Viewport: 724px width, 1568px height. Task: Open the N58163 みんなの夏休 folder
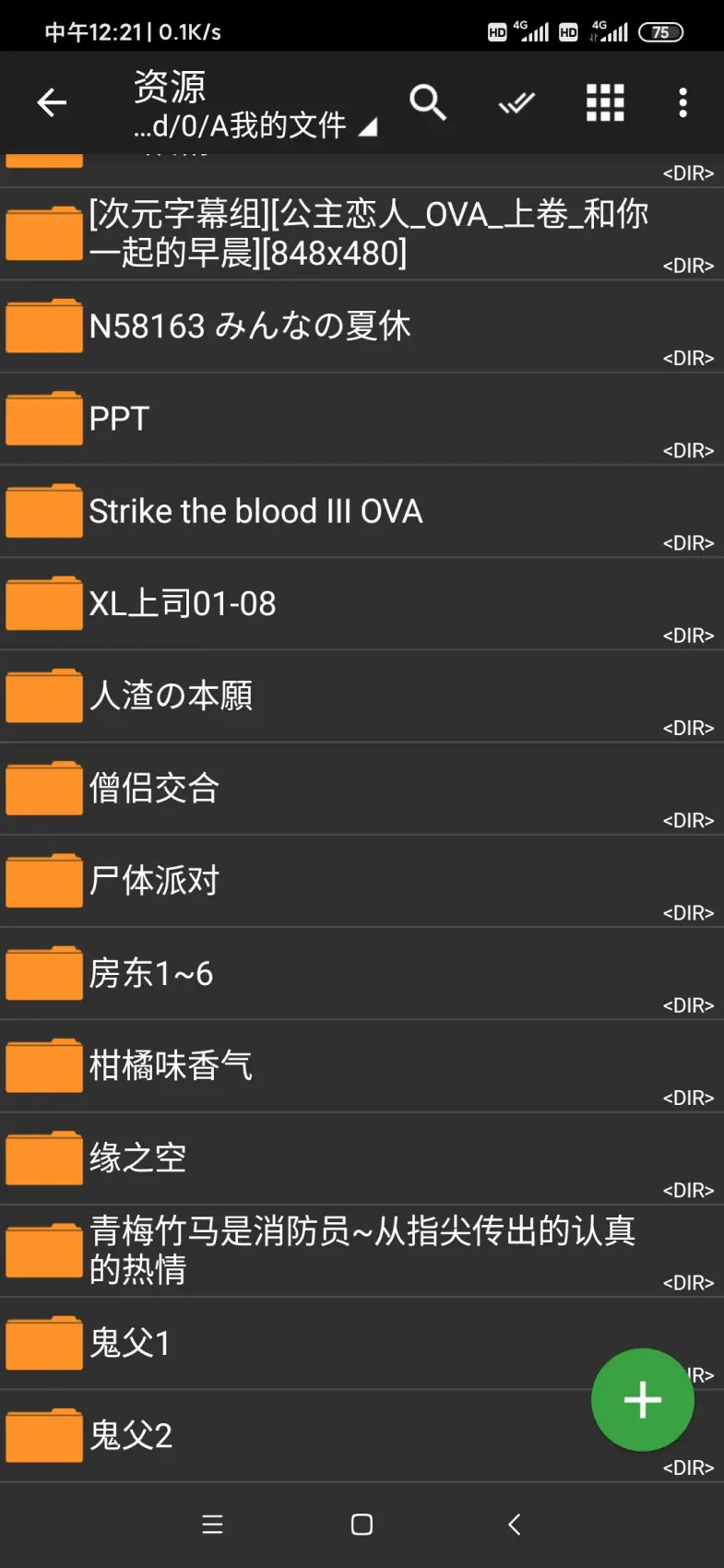pos(277,327)
